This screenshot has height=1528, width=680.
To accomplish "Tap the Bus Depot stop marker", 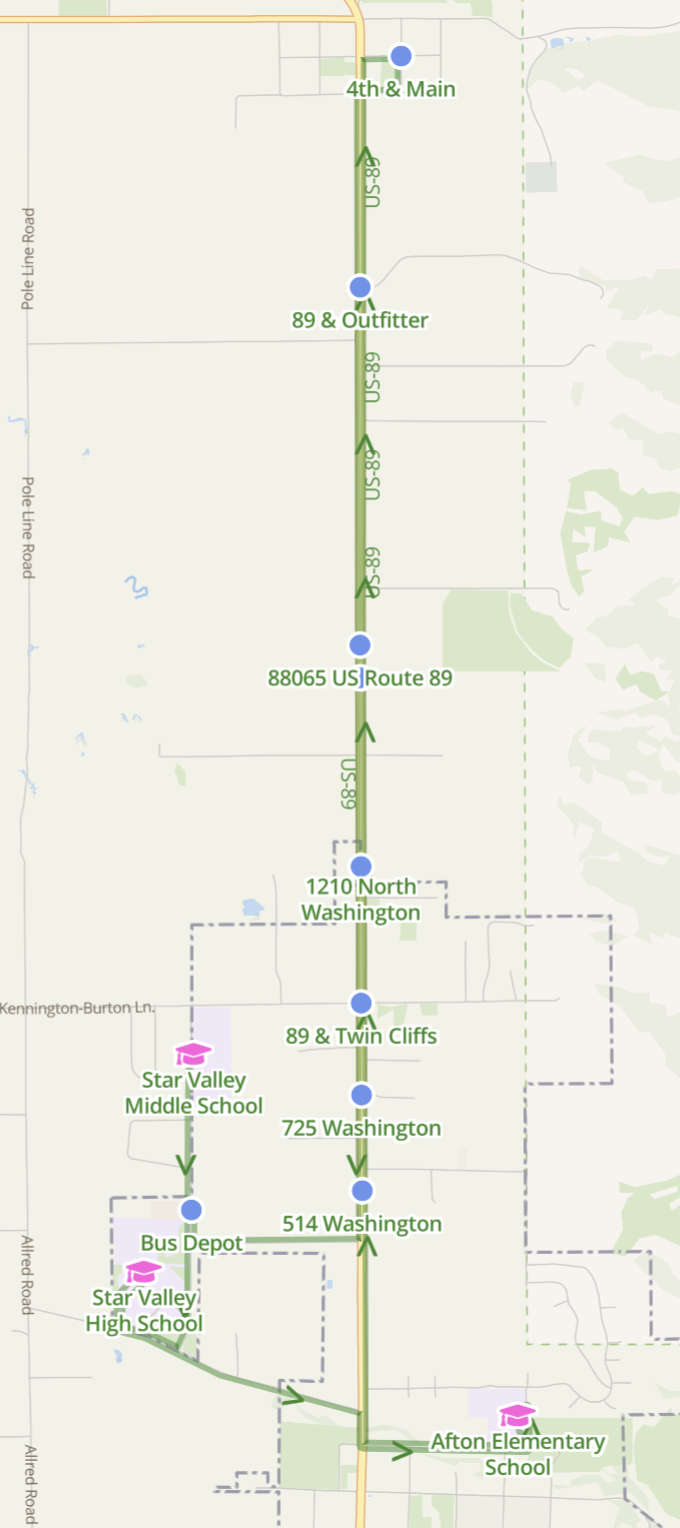I will coord(192,1210).
